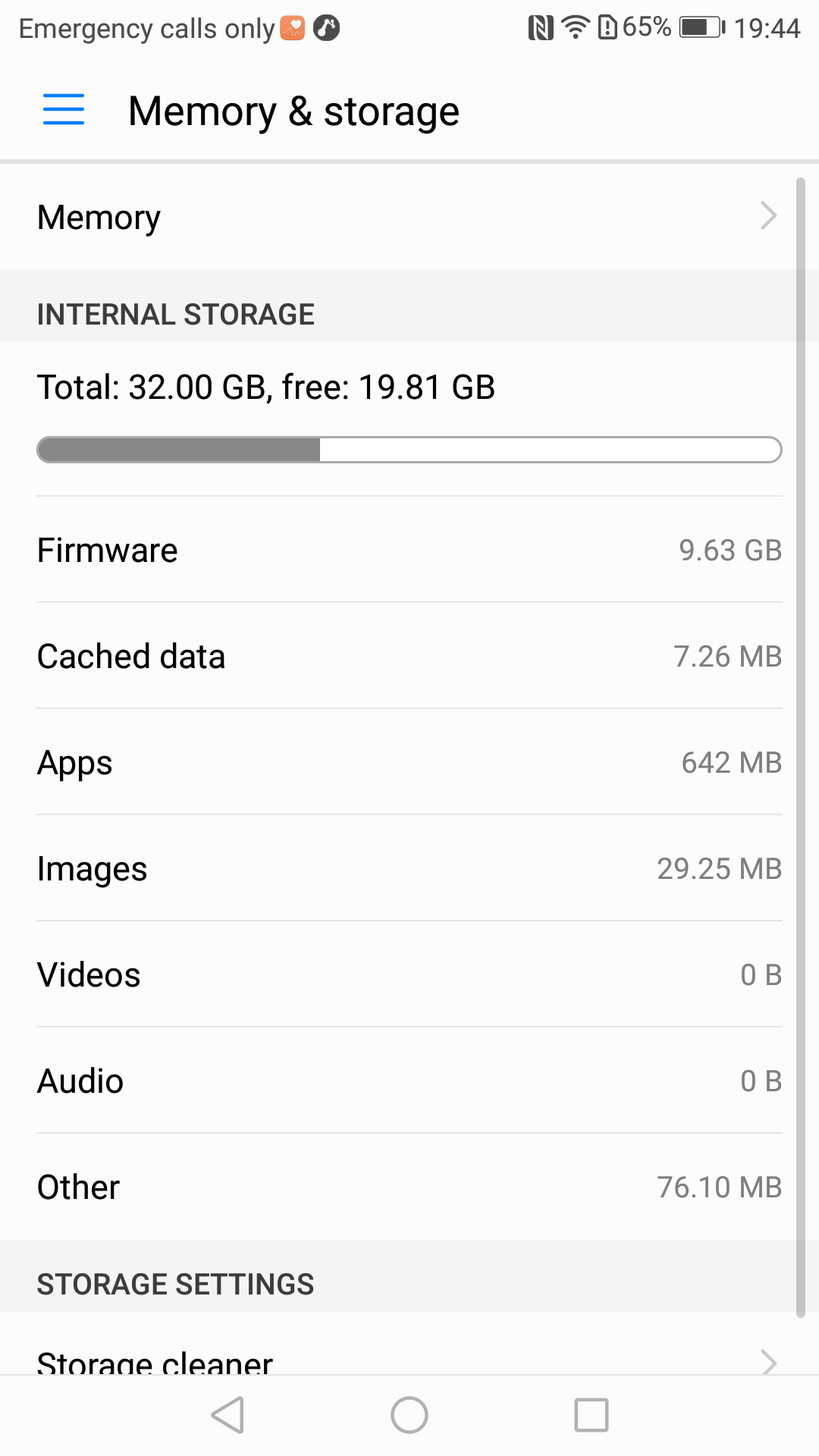
Task: Open Apps storage usage
Action: 409,762
